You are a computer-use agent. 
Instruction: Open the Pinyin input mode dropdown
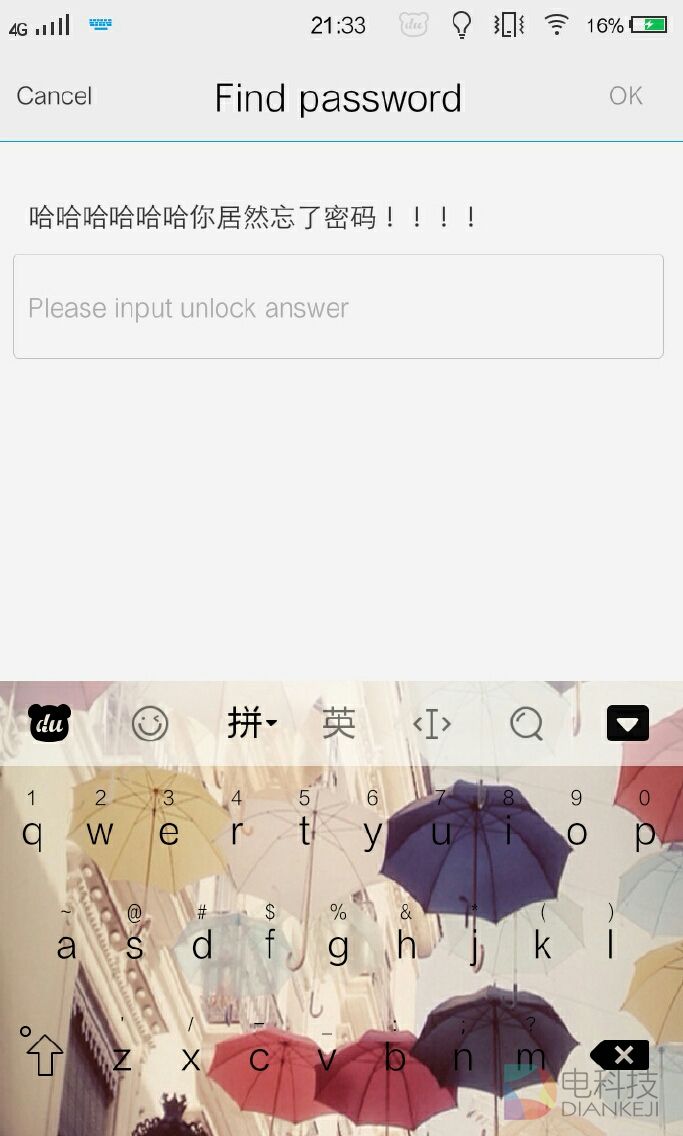(251, 722)
